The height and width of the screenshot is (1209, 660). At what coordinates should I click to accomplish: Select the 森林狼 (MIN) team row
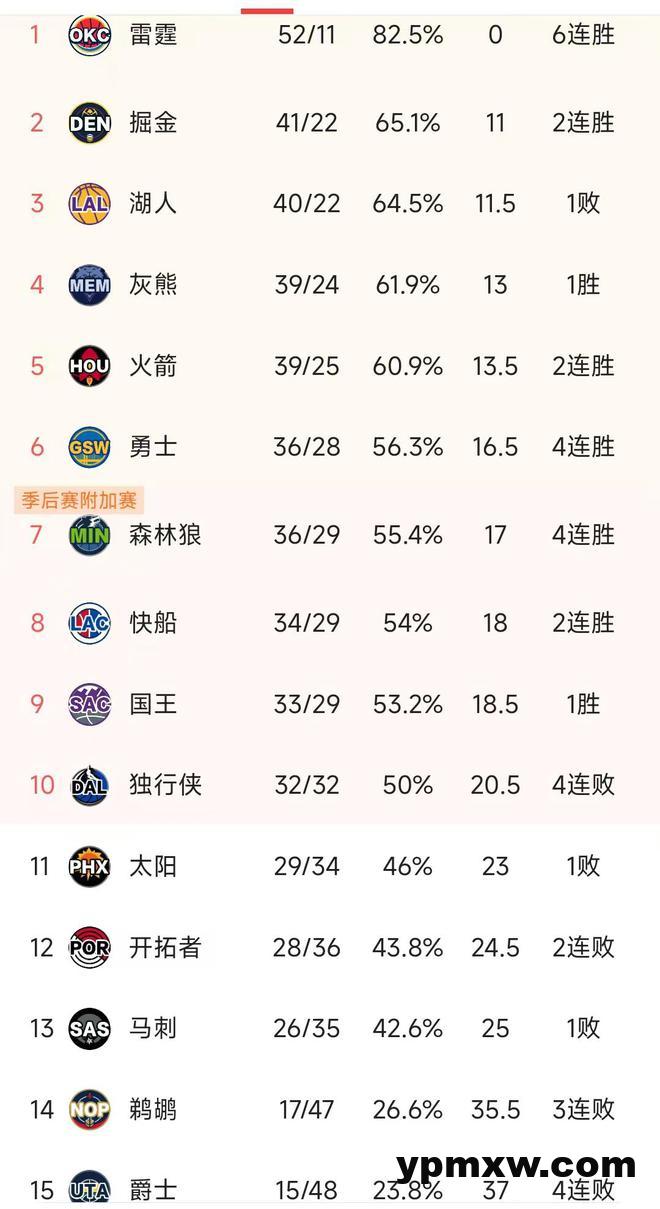click(165, 535)
